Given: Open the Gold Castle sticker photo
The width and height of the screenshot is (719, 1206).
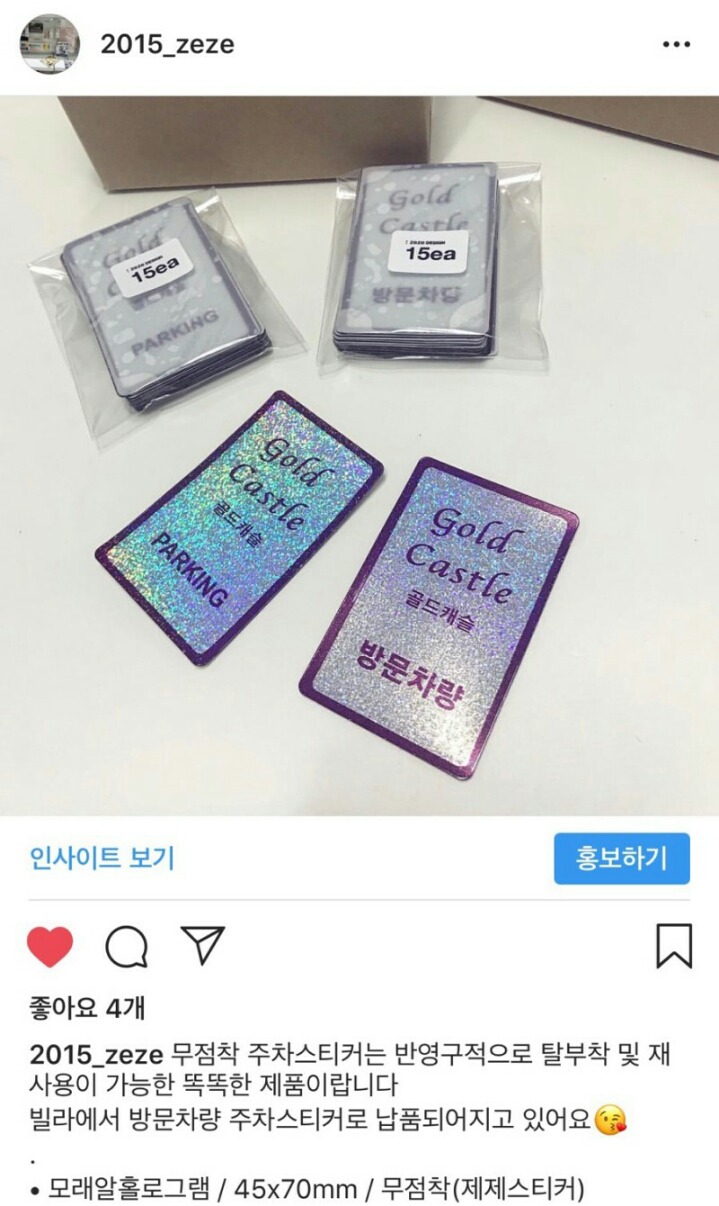Looking at the screenshot, I should tap(359, 455).
